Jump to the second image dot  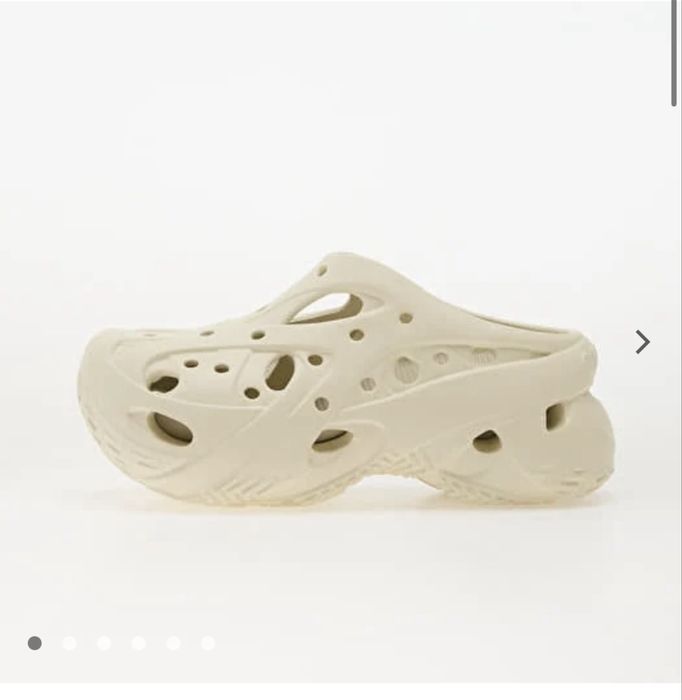pyautogui.click(x=69, y=643)
